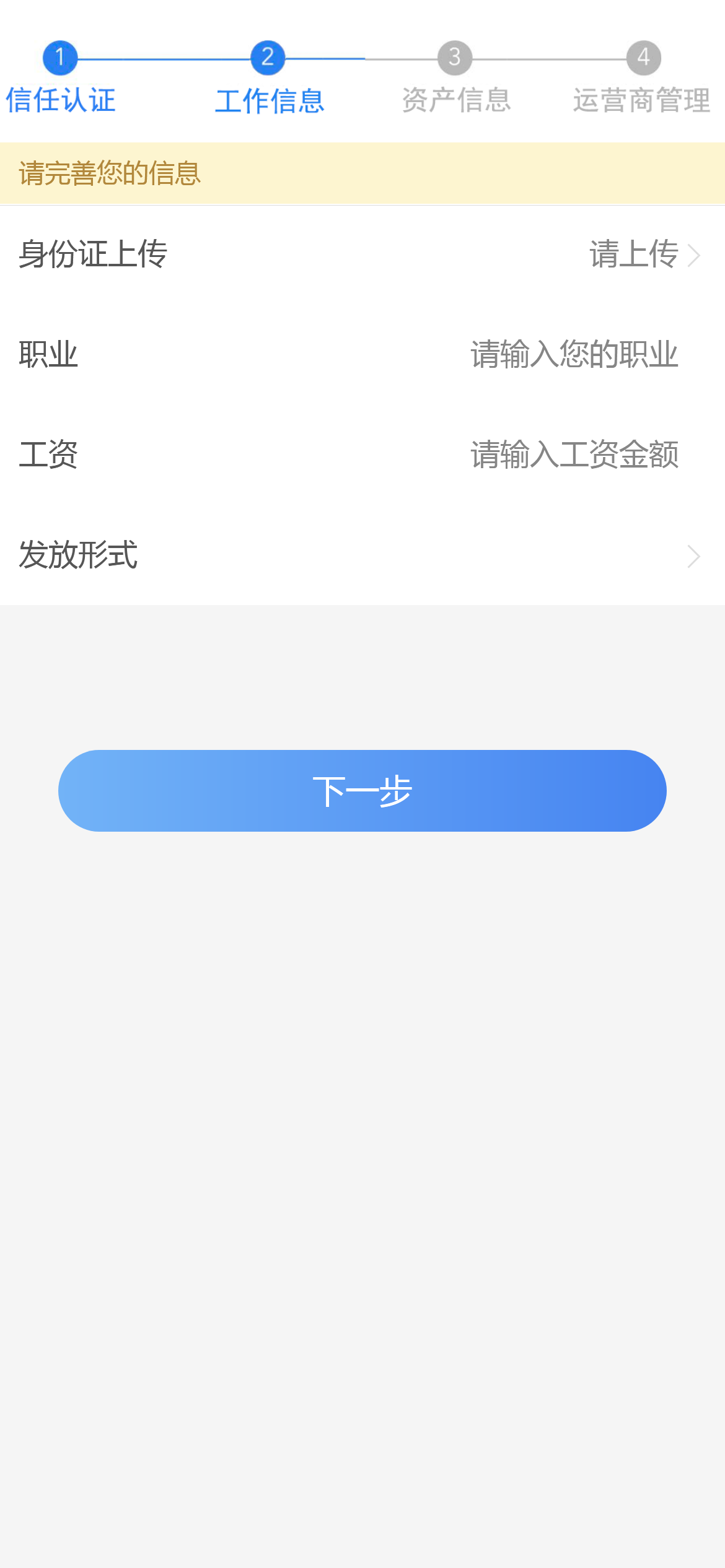
Task: Expand the ID upload disclosure arrow
Action: (x=696, y=255)
